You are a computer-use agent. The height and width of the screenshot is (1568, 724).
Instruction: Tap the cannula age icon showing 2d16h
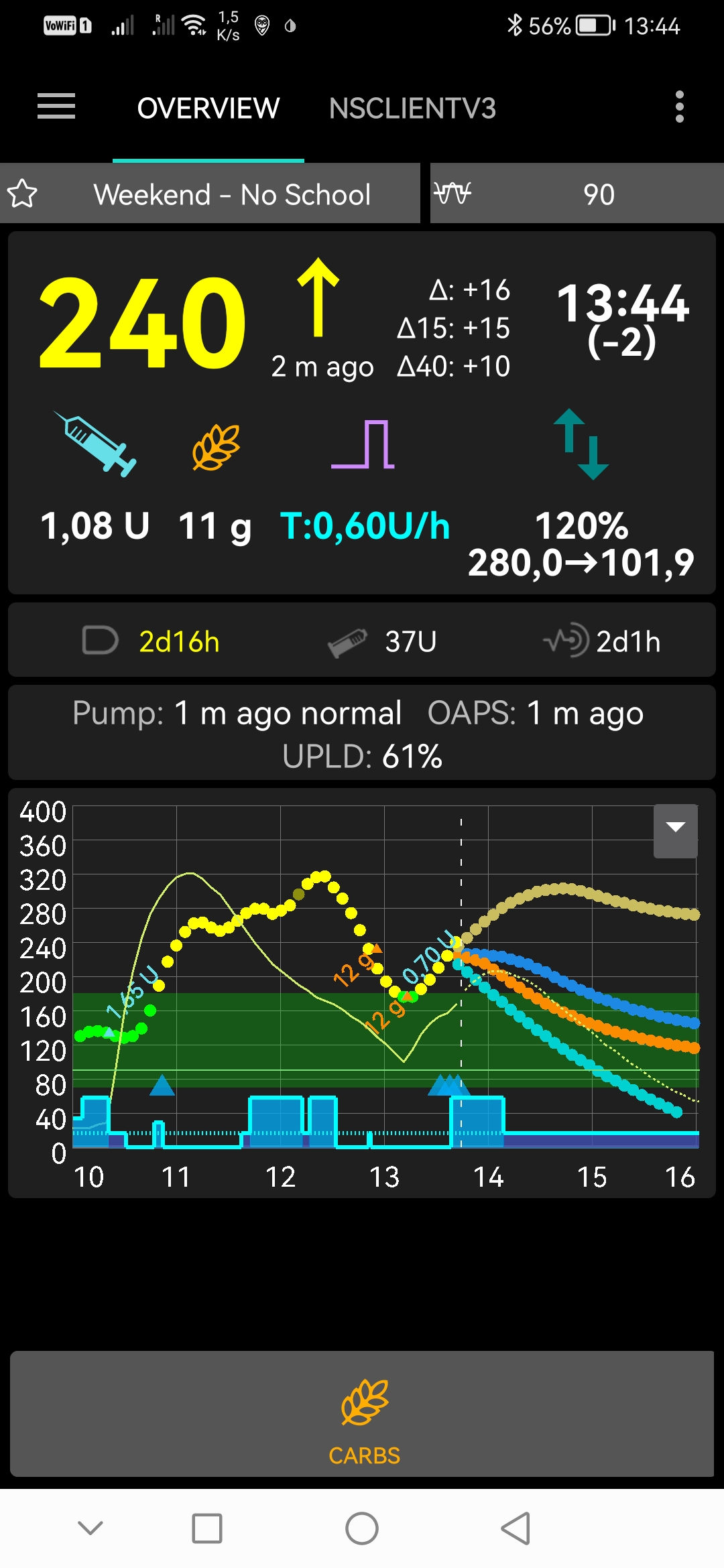coord(102,640)
